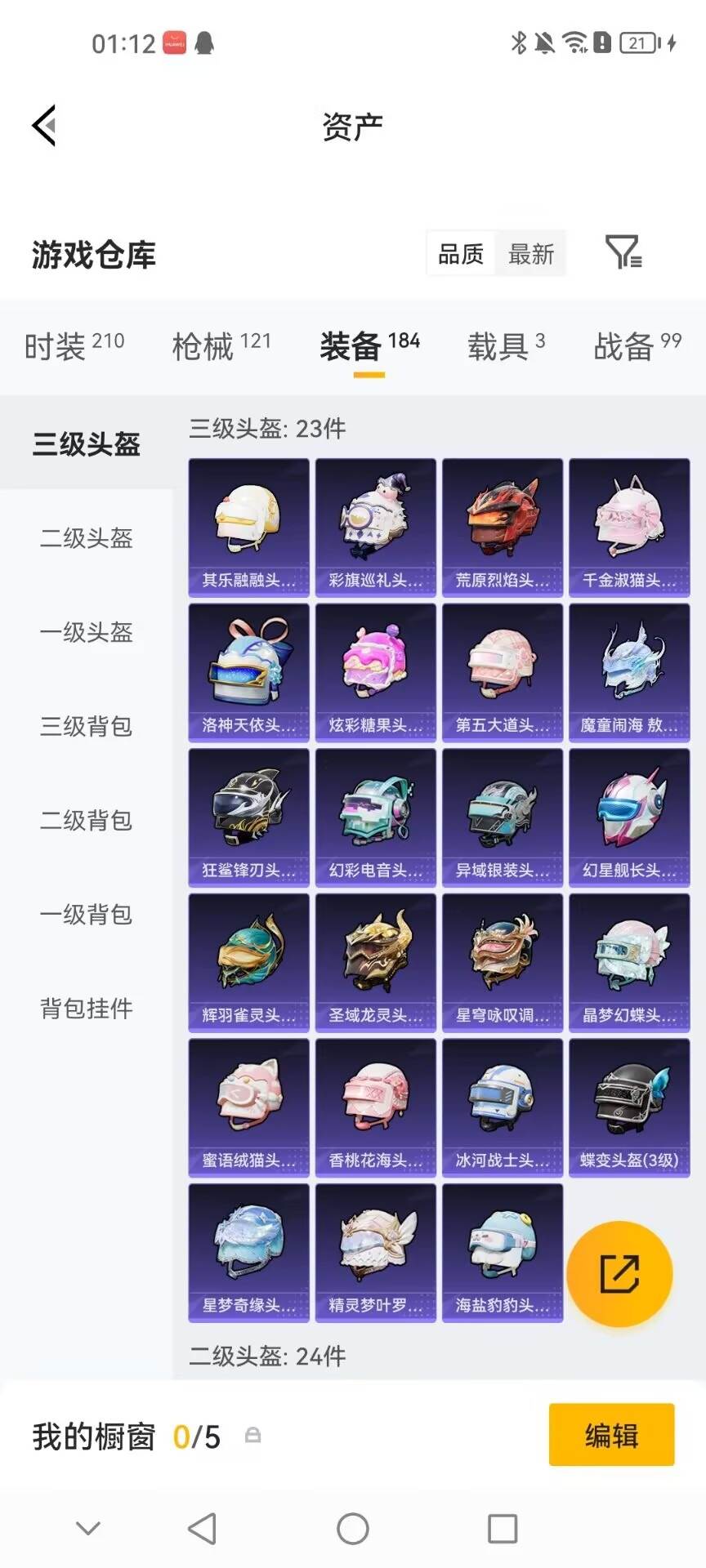
Task: Switch to the 载具 tab
Action: point(506,346)
